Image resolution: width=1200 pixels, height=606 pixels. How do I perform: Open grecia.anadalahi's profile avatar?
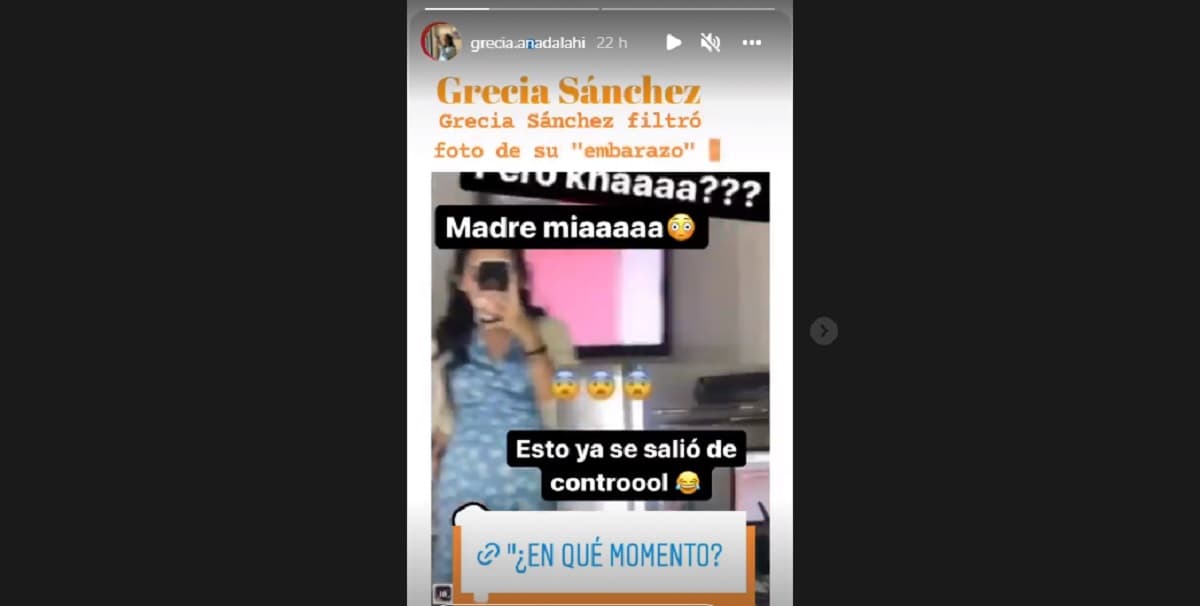click(439, 42)
